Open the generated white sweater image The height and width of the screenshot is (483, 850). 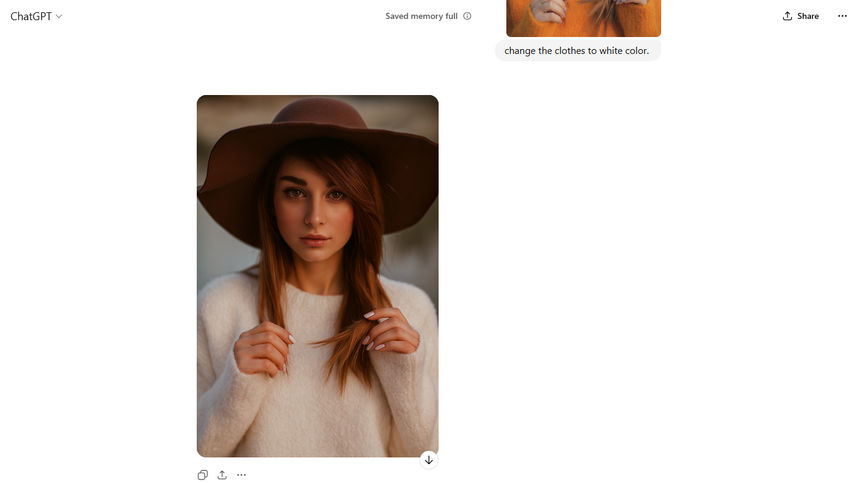pyautogui.click(x=317, y=275)
